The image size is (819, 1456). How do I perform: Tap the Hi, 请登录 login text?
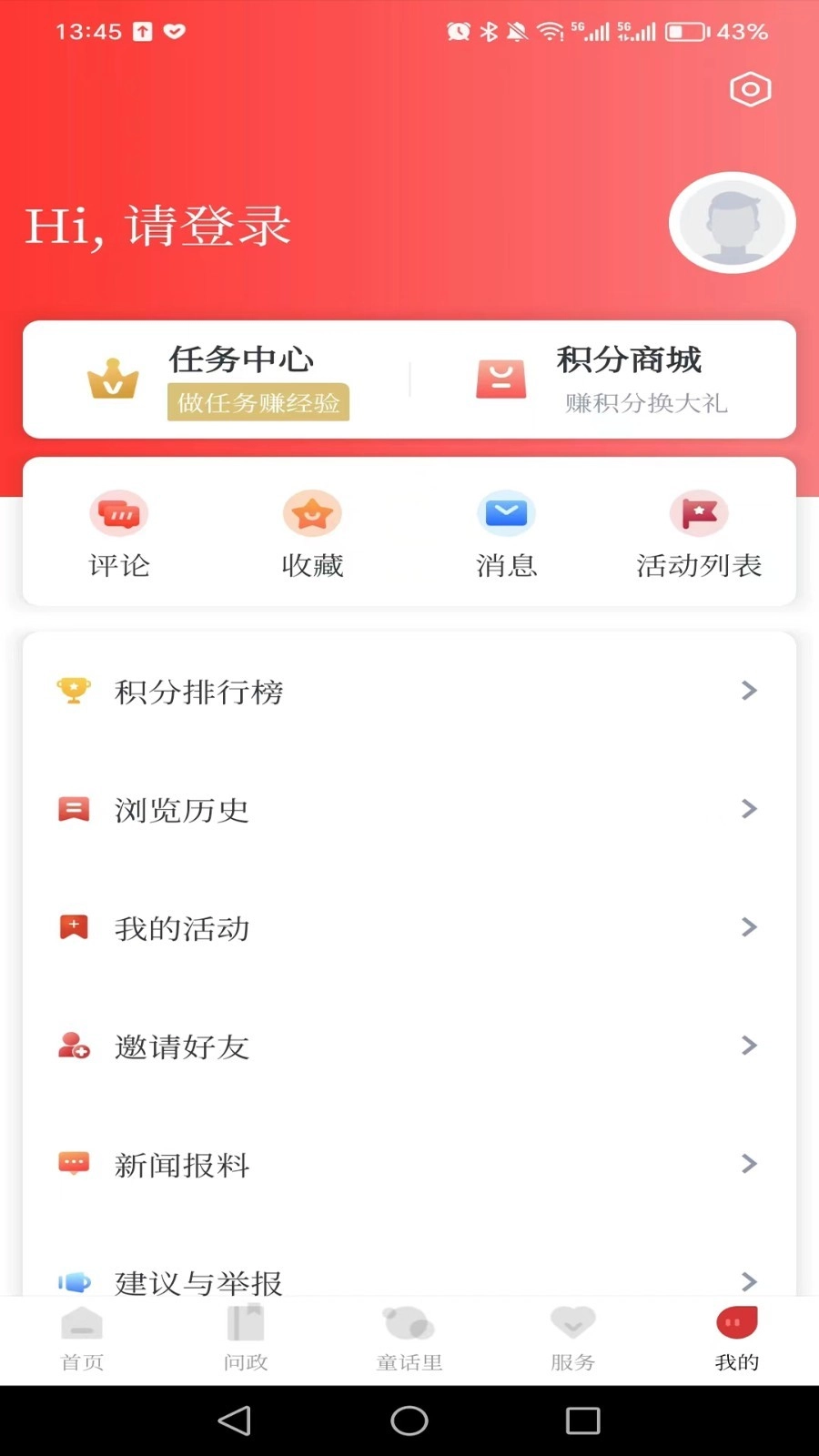pyautogui.click(x=157, y=225)
